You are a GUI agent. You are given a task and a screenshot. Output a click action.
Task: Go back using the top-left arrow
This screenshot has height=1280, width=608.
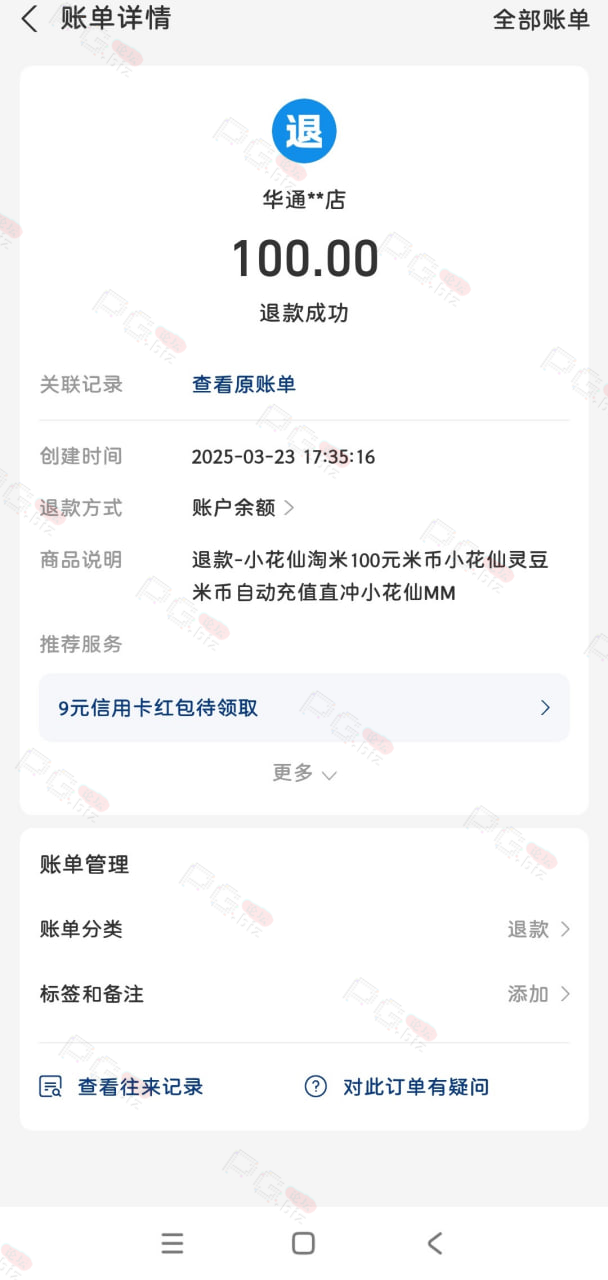tap(29, 19)
